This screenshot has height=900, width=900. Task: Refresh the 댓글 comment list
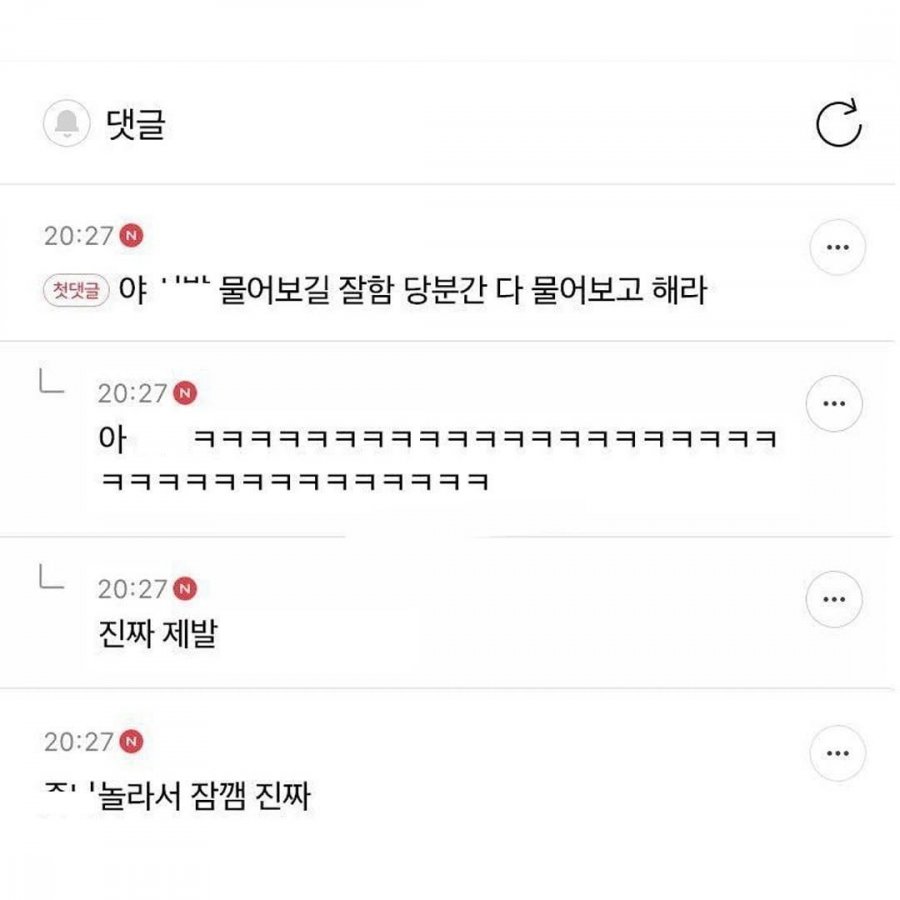(838, 124)
